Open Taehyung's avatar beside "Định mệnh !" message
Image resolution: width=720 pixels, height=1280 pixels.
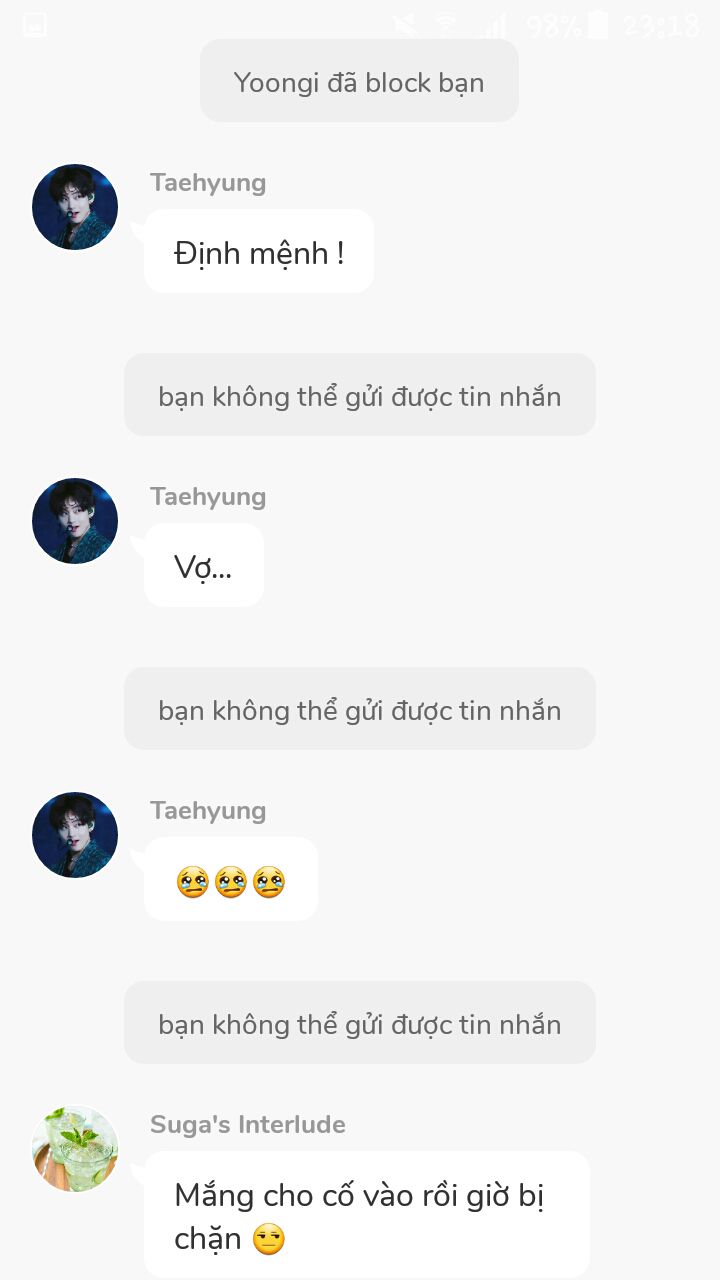point(75,207)
